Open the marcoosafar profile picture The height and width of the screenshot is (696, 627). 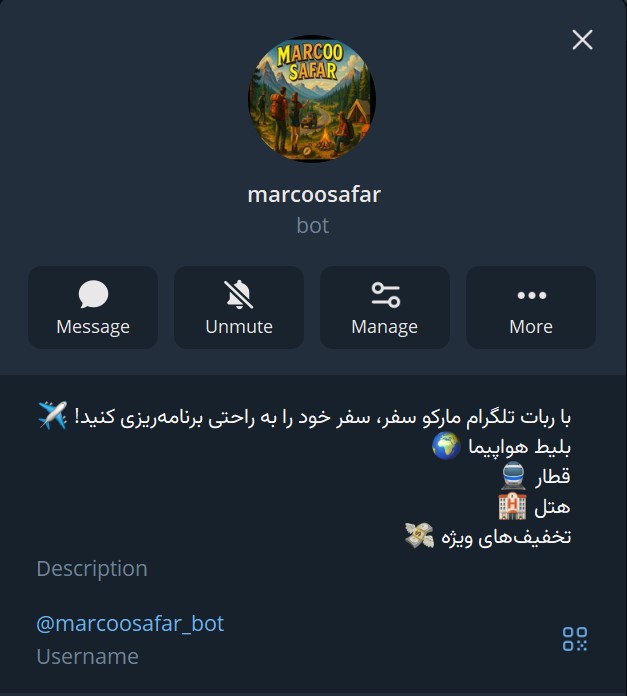coord(312,98)
